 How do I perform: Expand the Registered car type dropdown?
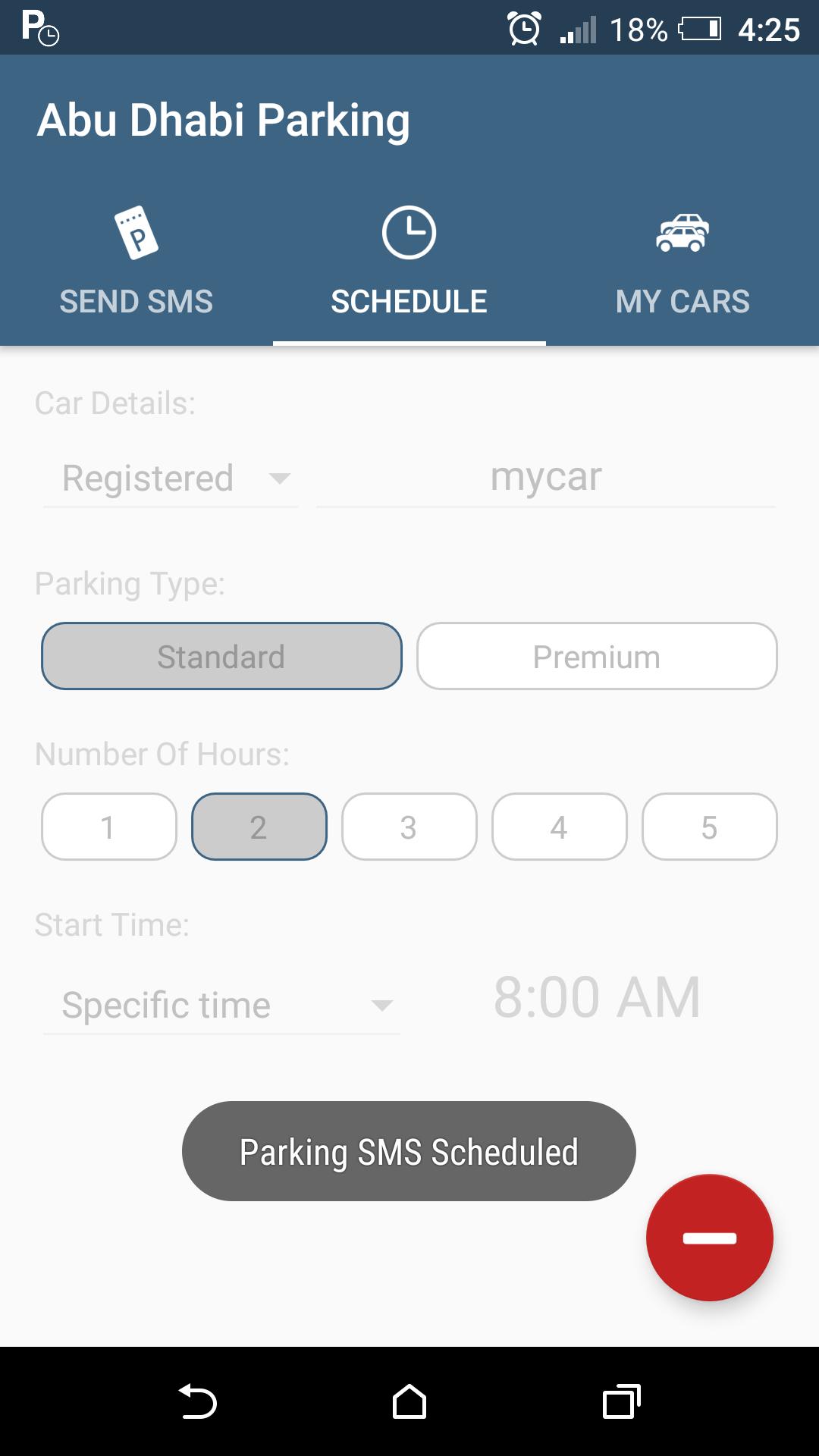(171, 479)
